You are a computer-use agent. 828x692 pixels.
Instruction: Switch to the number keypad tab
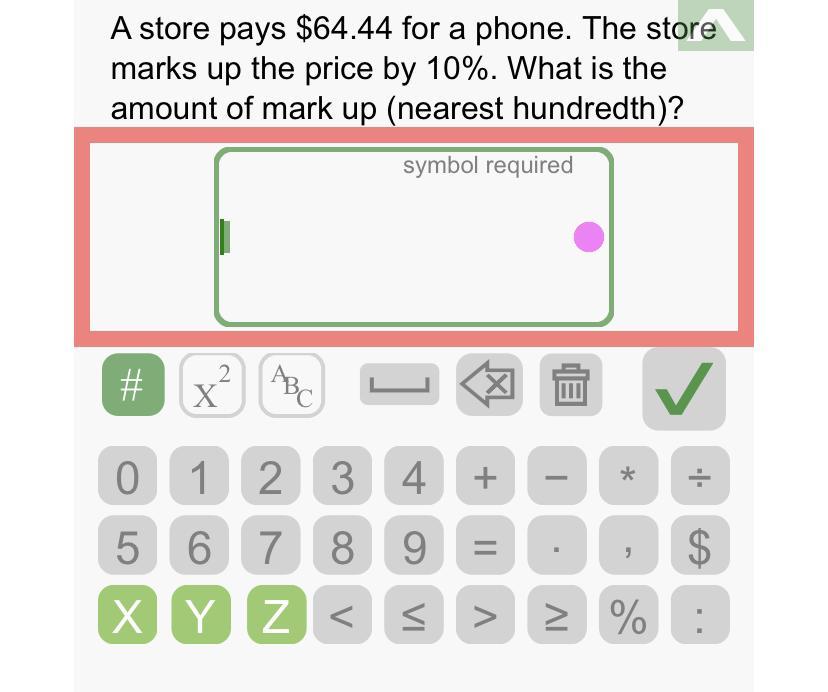pyautogui.click(x=132, y=385)
